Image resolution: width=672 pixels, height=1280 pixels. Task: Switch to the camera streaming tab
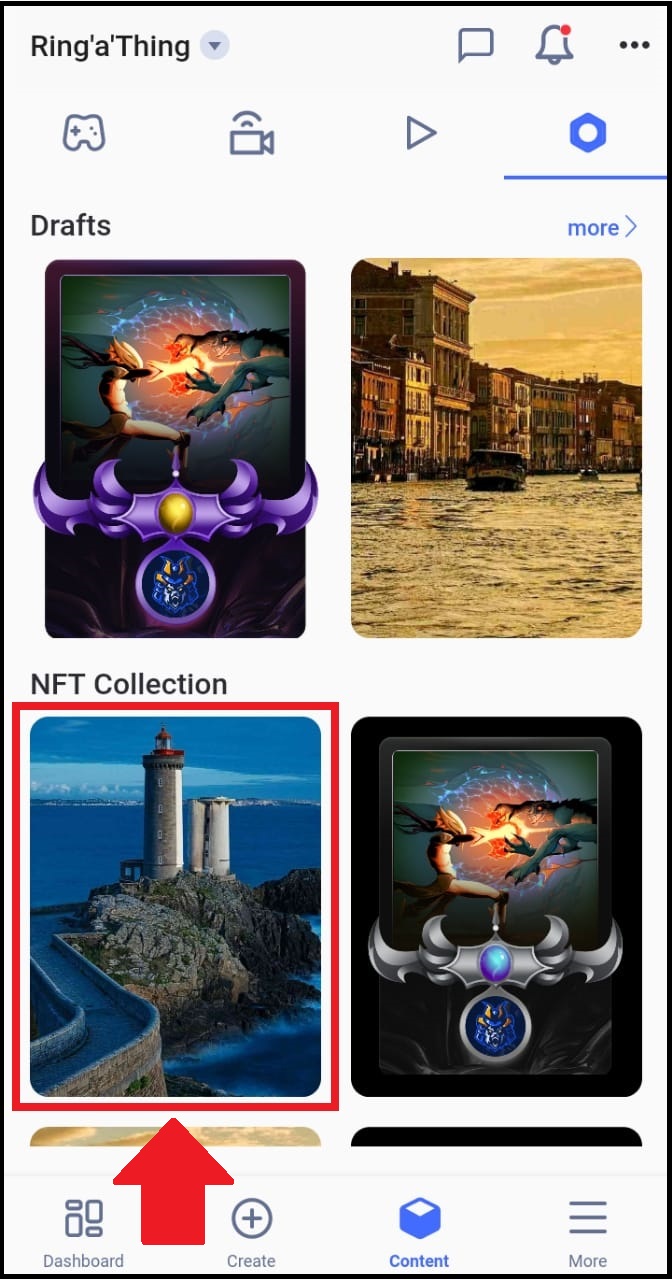[x=252, y=133]
